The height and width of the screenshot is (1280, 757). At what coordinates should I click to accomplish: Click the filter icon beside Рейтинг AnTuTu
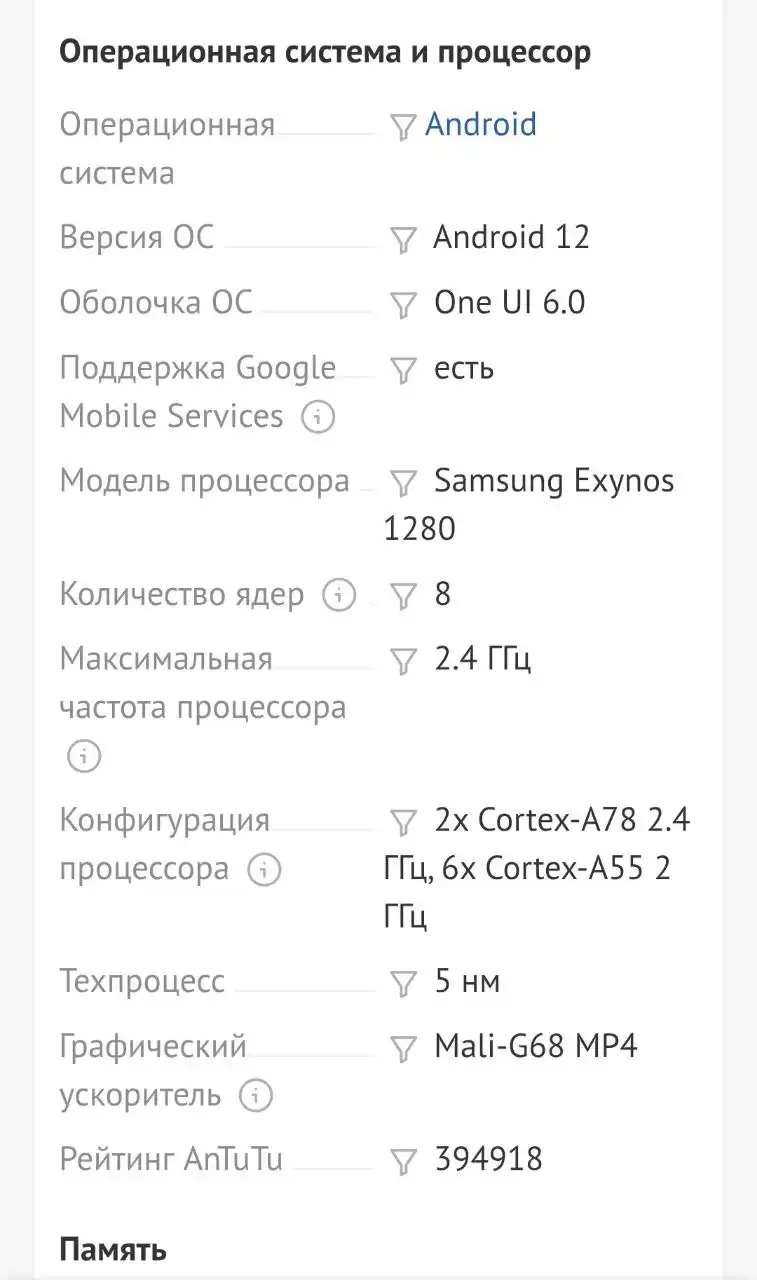pyautogui.click(x=404, y=1159)
